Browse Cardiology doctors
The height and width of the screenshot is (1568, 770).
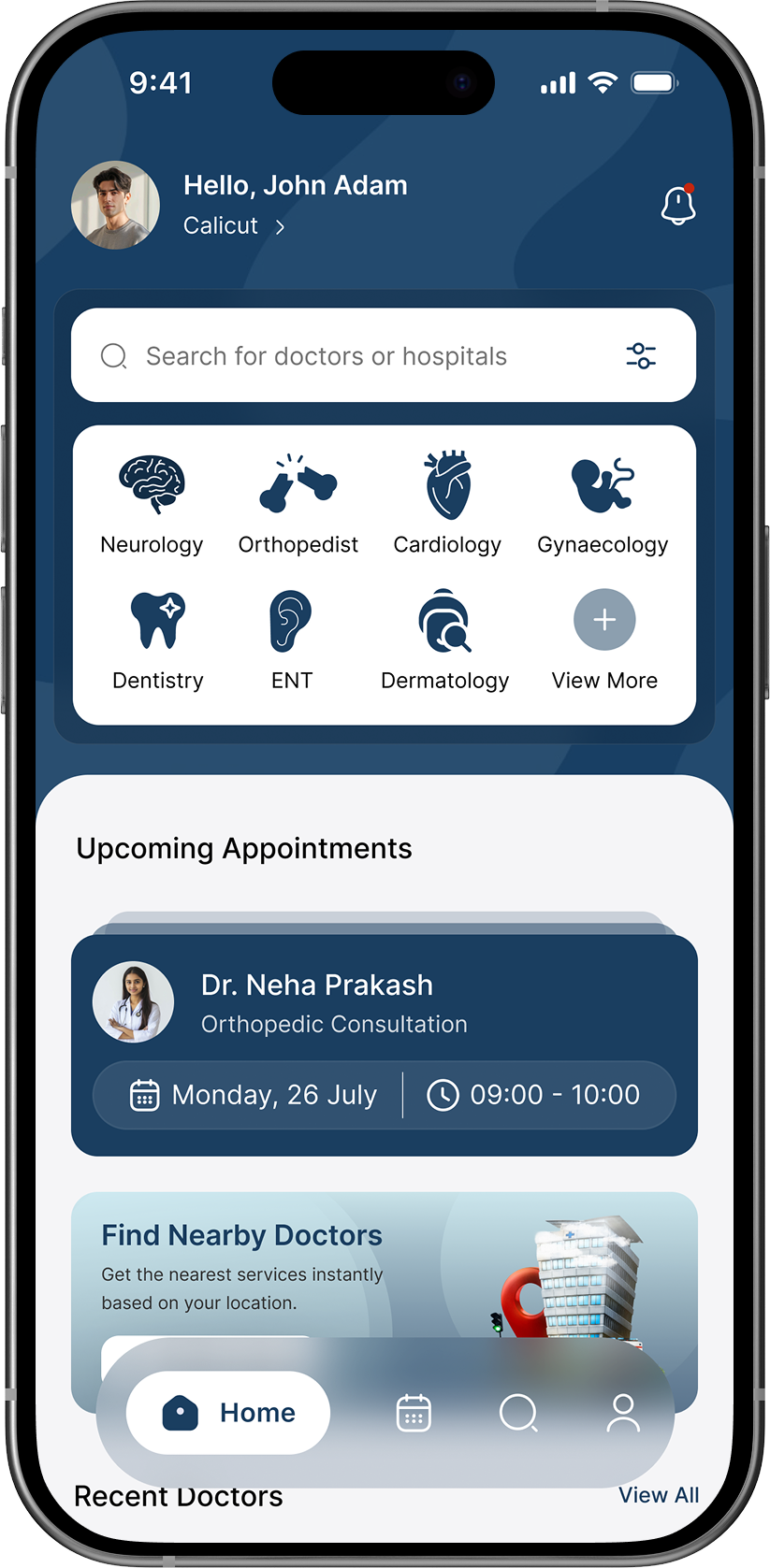click(x=447, y=505)
